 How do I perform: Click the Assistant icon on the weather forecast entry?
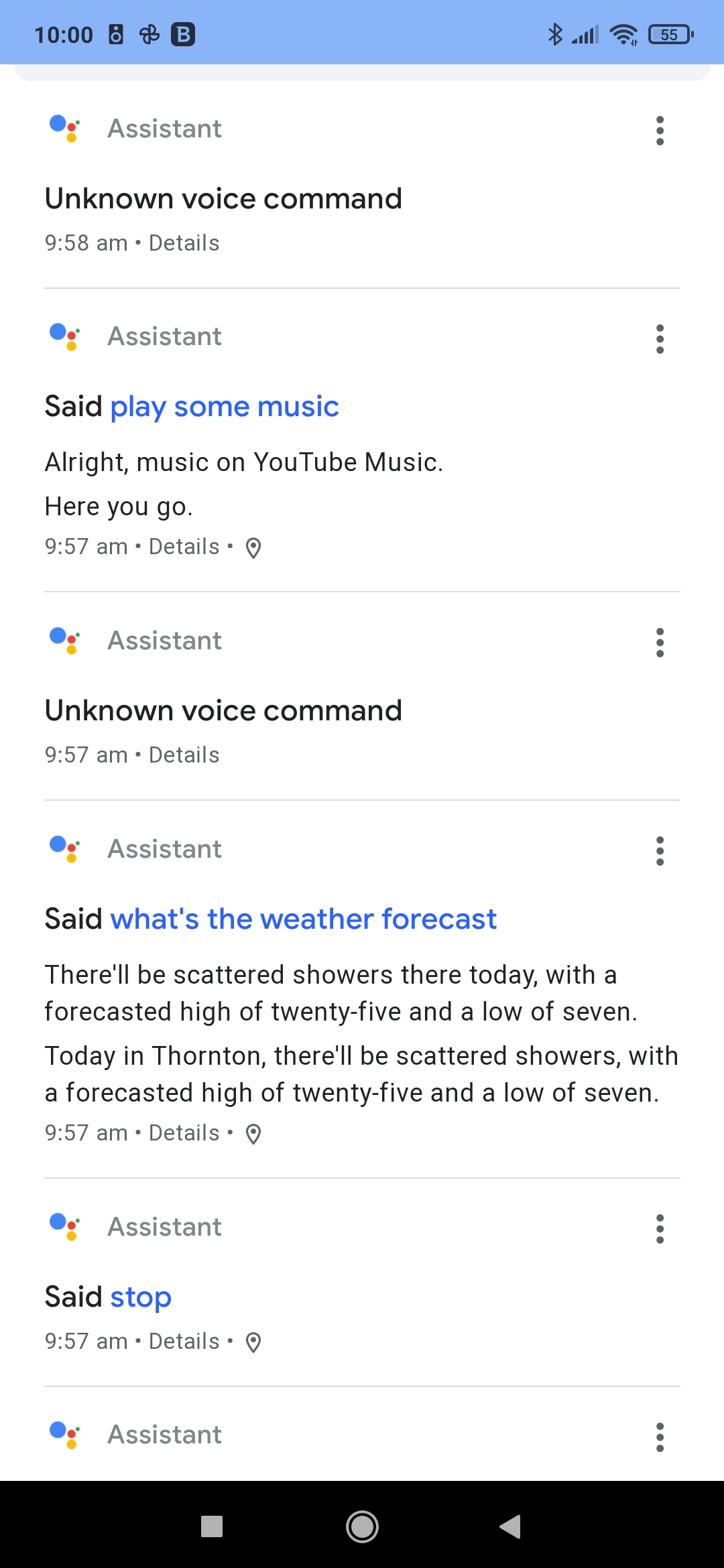64,849
